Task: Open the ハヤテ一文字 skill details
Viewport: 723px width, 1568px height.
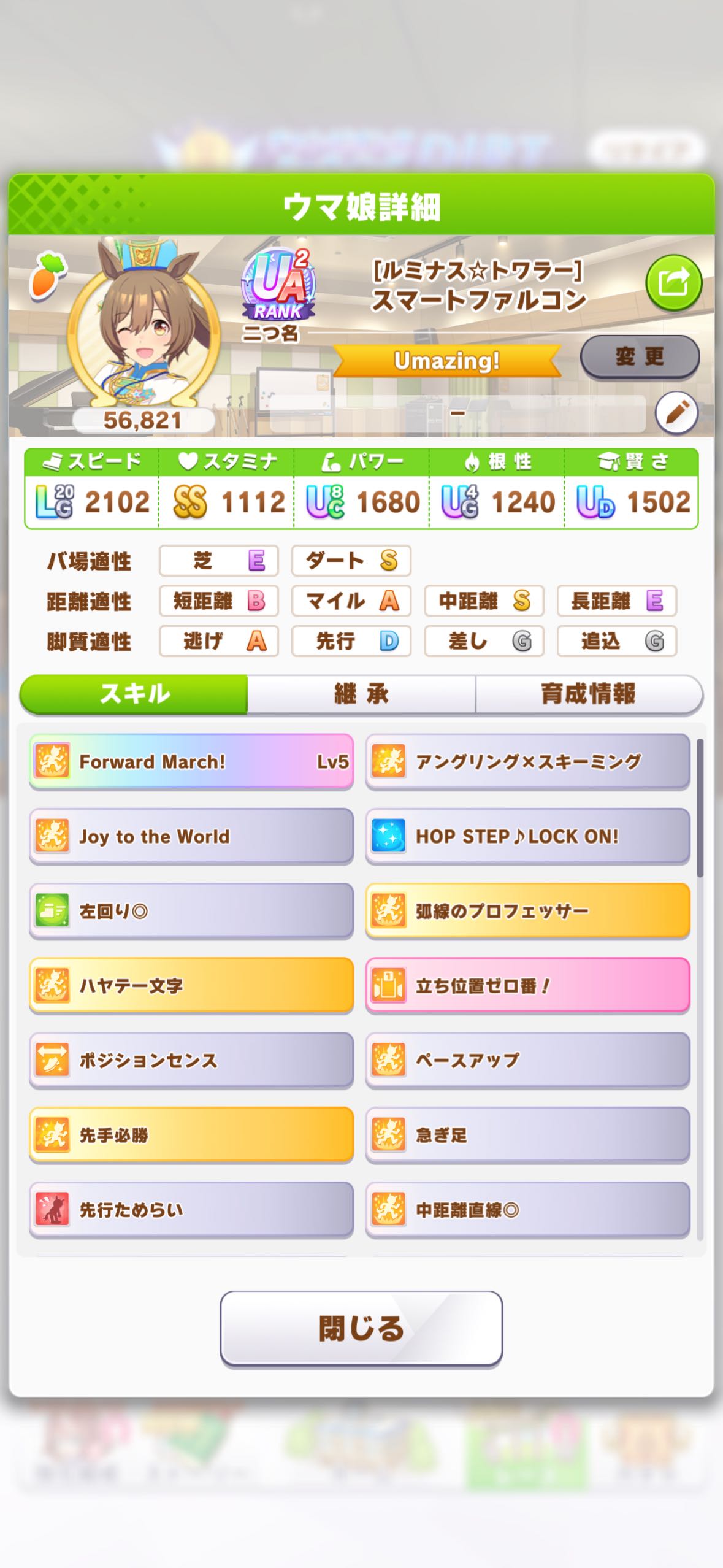Action: [191, 986]
